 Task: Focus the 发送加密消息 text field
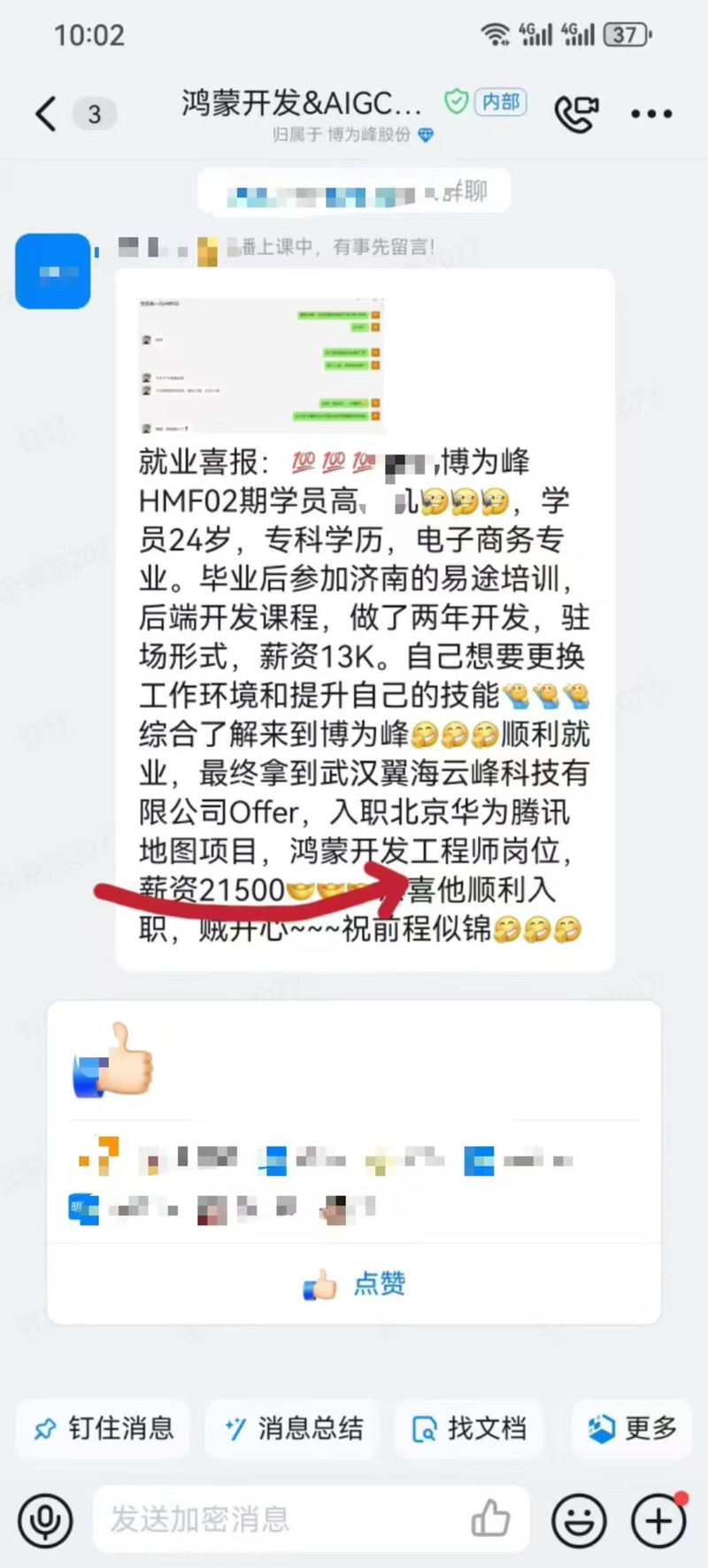click(x=283, y=1519)
